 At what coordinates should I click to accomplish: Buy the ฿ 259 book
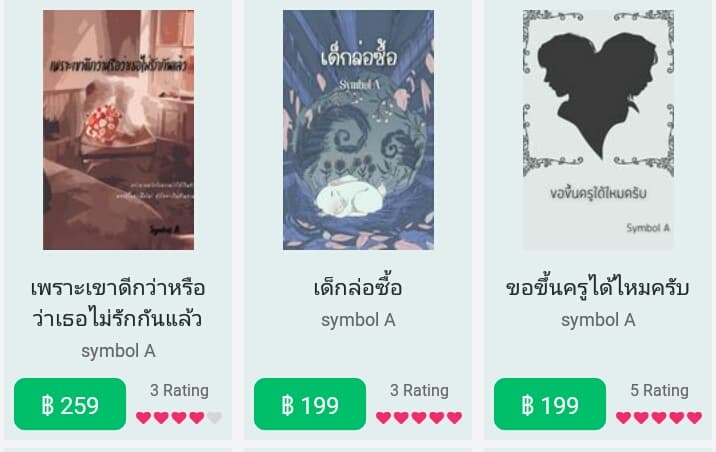click(70, 405)
